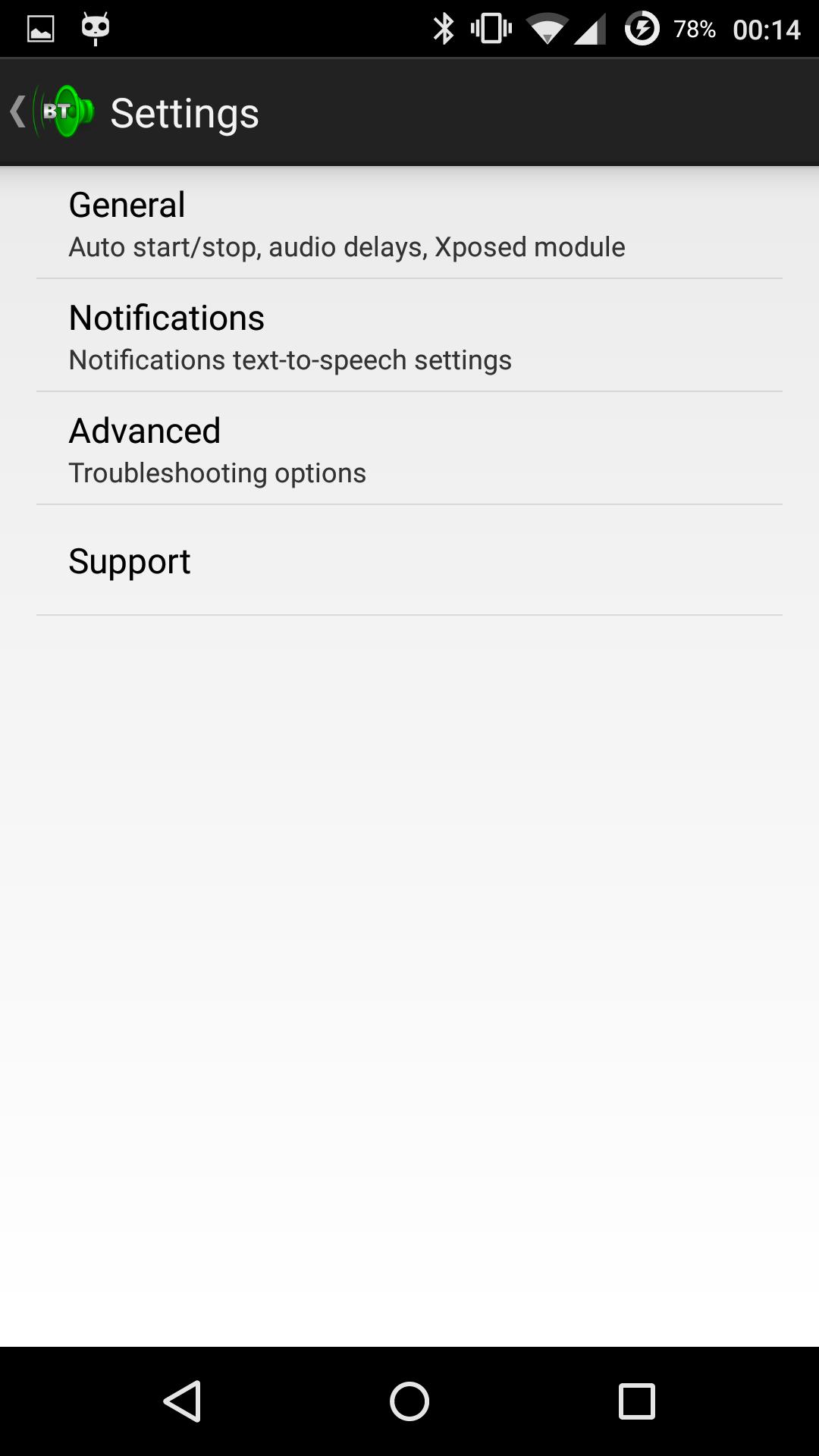Tap the clock showing 00:14
The width and height of the screenshot is (819, 1456).
(x=769, y=29)
